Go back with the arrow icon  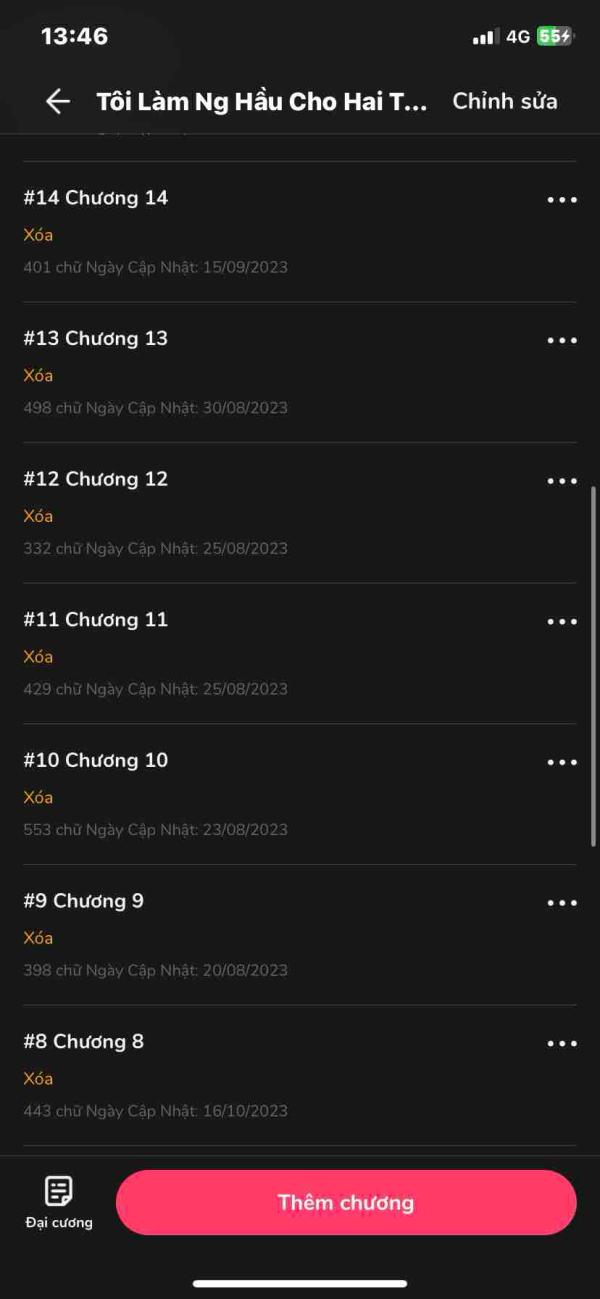pos(58,101)
